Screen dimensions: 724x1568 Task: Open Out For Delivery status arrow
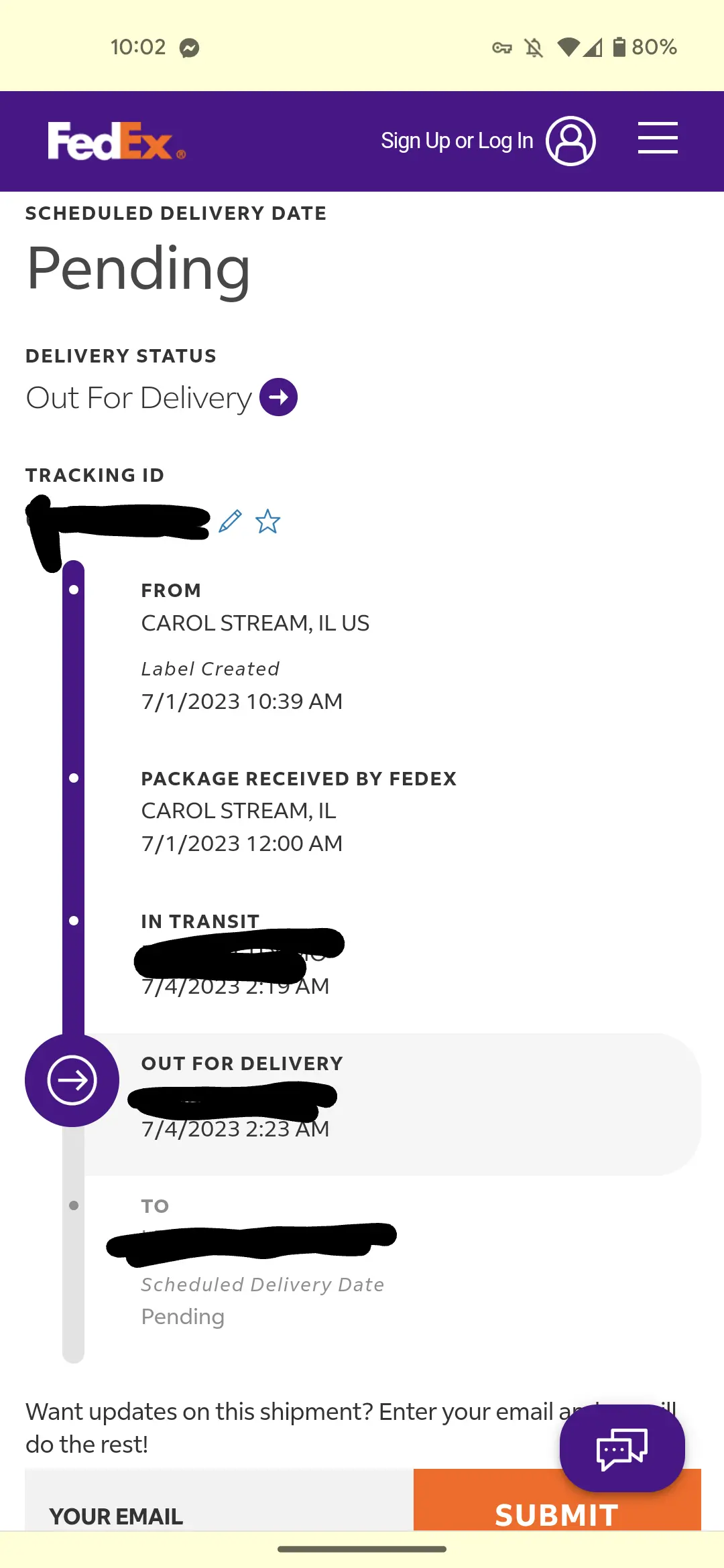pyautogui.click(x=278, y=397)
